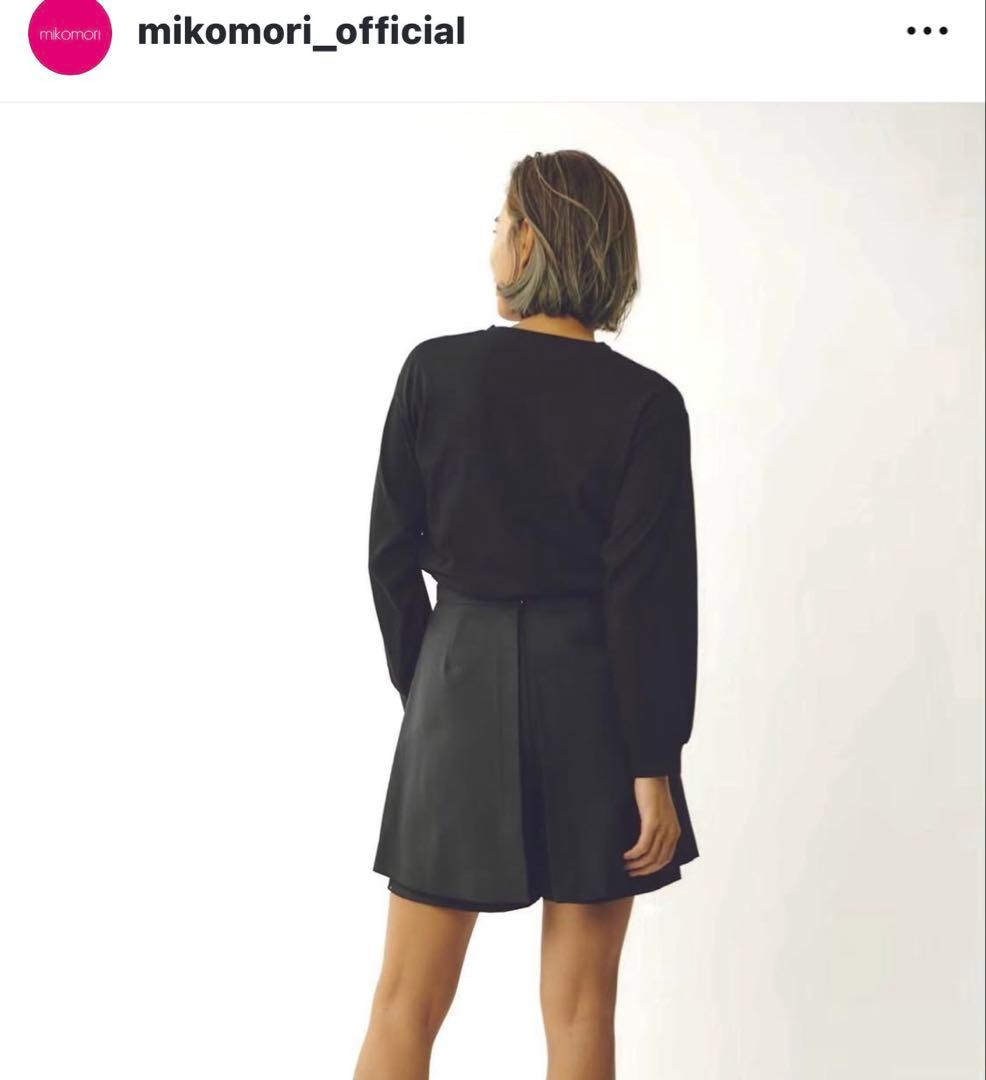Image resolution: width=986 pixels, height=1080 pixels.
Task: Open the mikomori profile picture
Action: pyautogui.click(x=69, y=35)
